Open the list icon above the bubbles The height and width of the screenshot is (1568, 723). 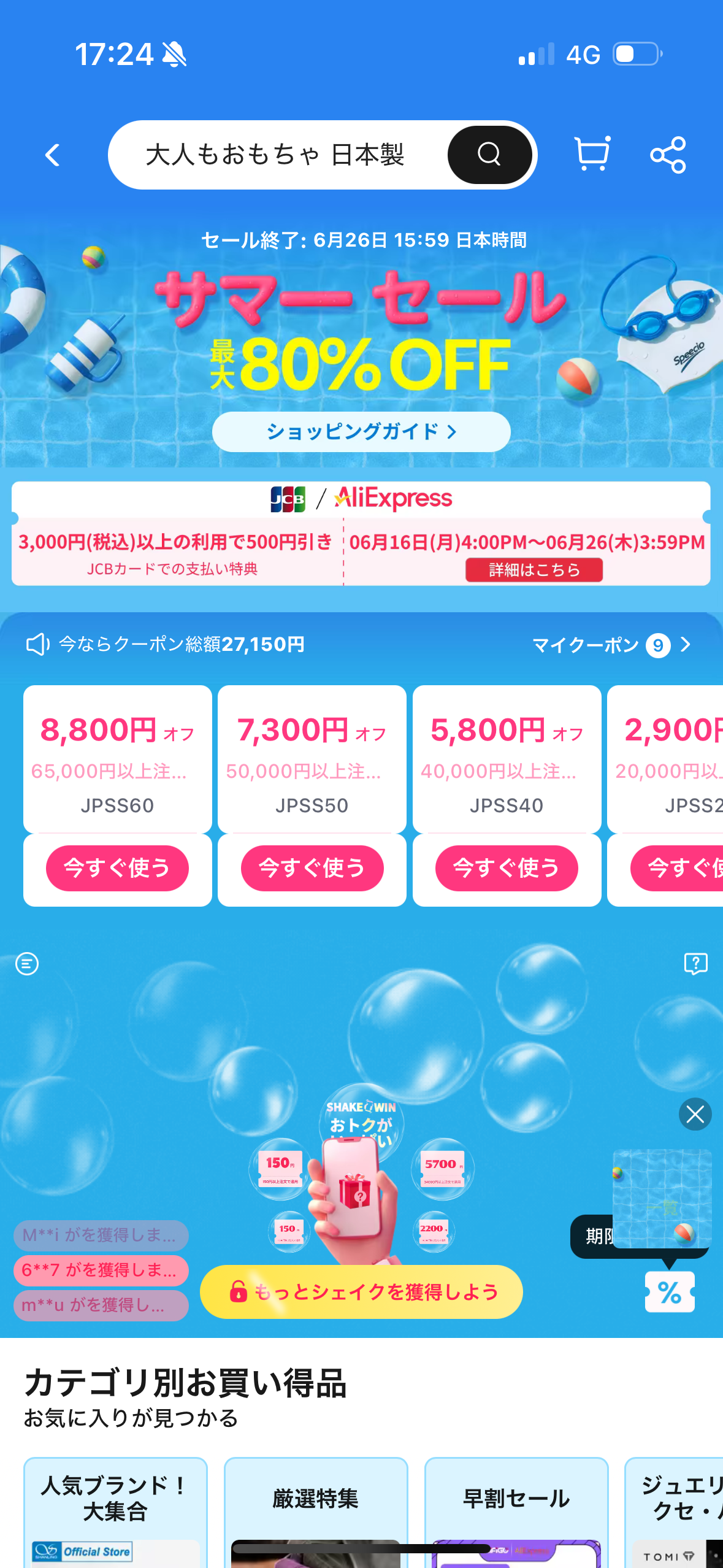pos(27,964)
